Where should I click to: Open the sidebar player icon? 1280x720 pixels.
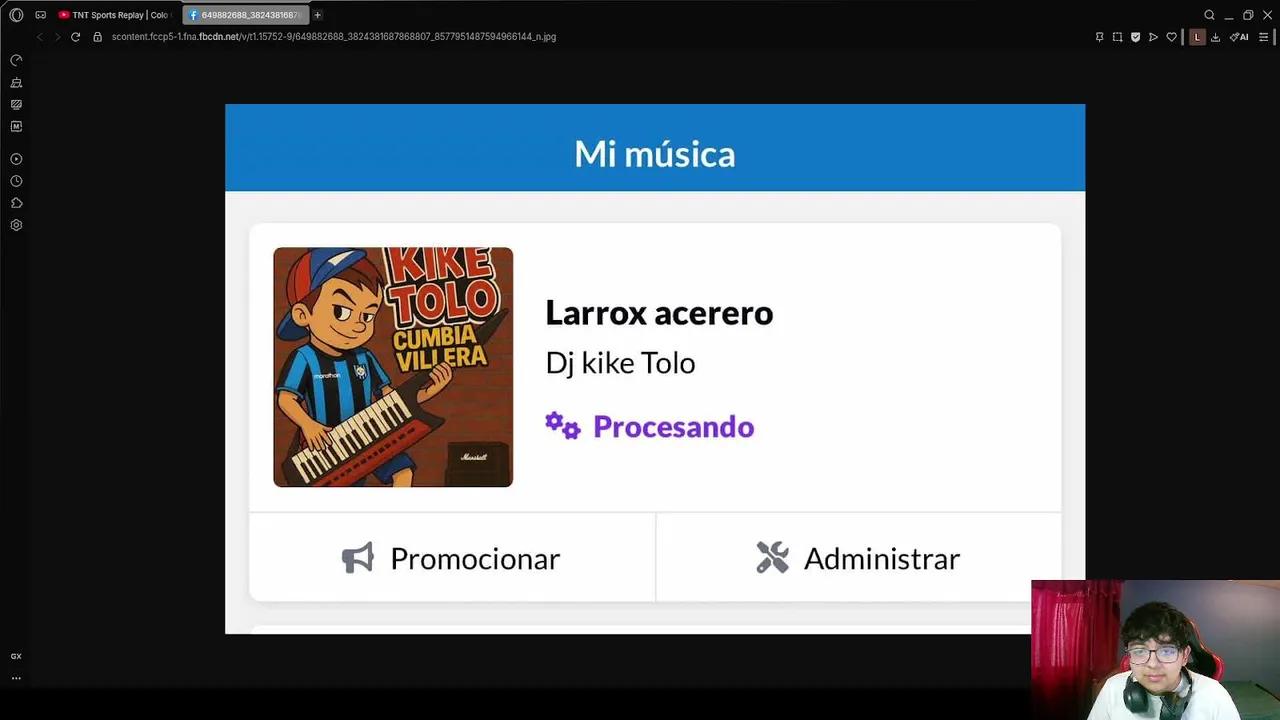[16, 159]
